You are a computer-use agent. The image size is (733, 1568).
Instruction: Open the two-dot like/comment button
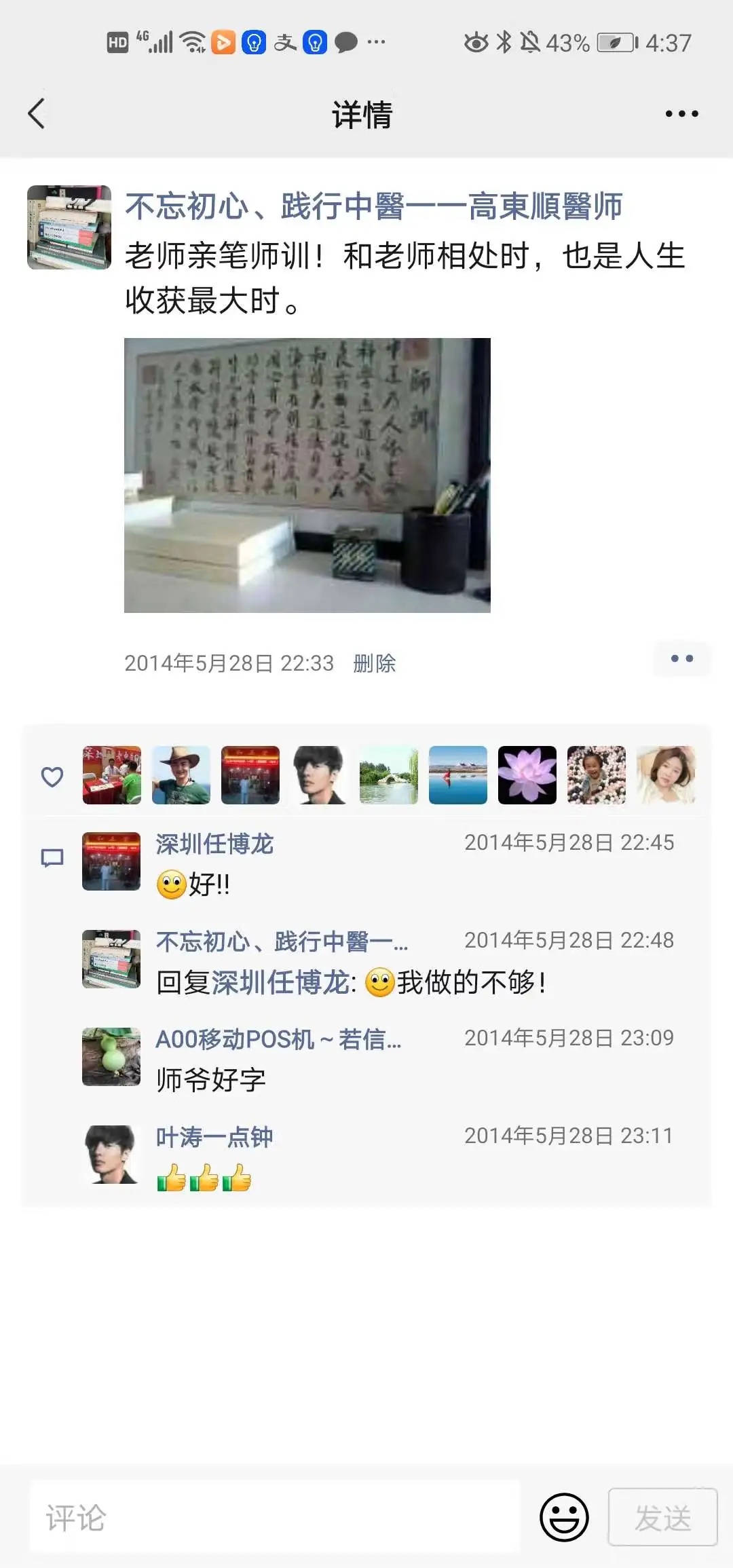click(x=681, y=658)
